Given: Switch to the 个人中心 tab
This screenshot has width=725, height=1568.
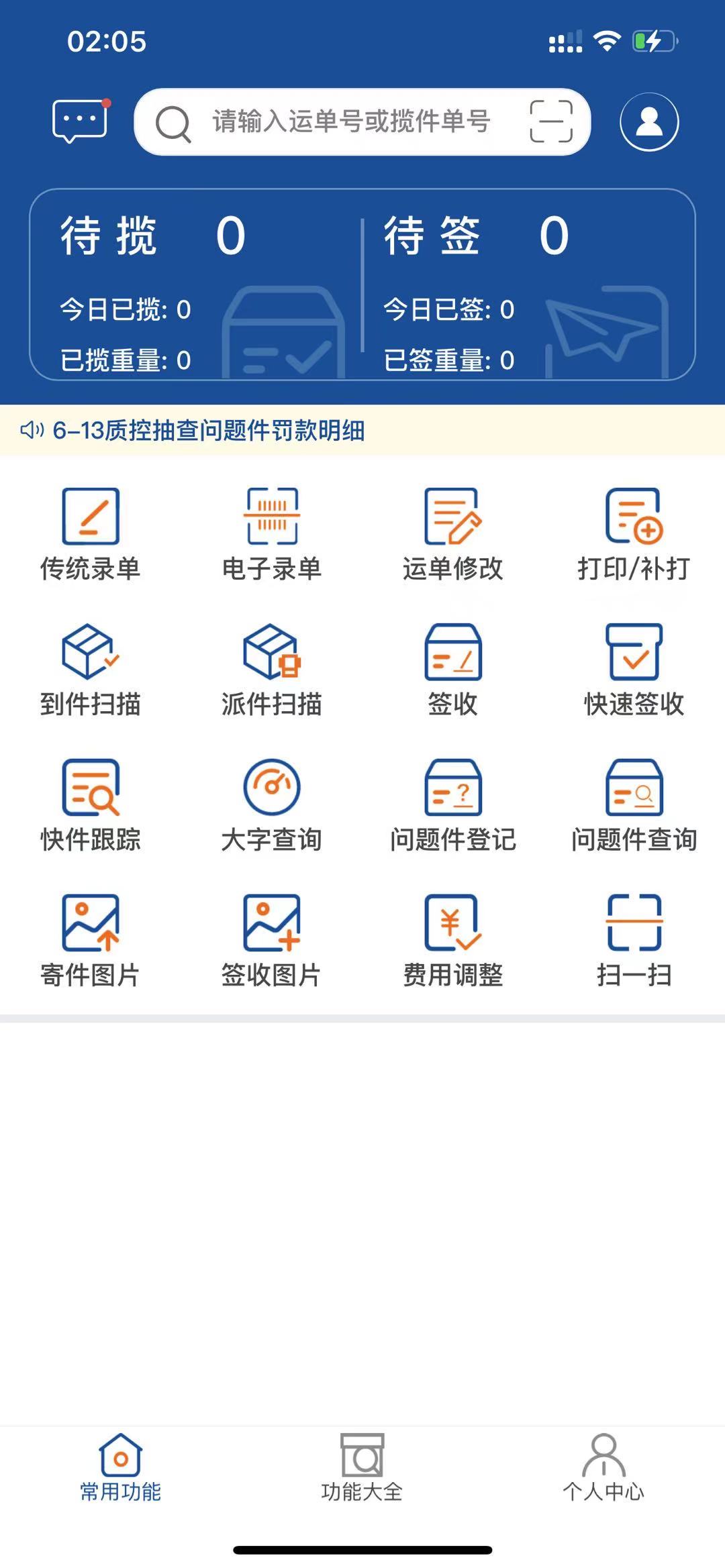Looking at the screenshot, I should click(603, 1467).
